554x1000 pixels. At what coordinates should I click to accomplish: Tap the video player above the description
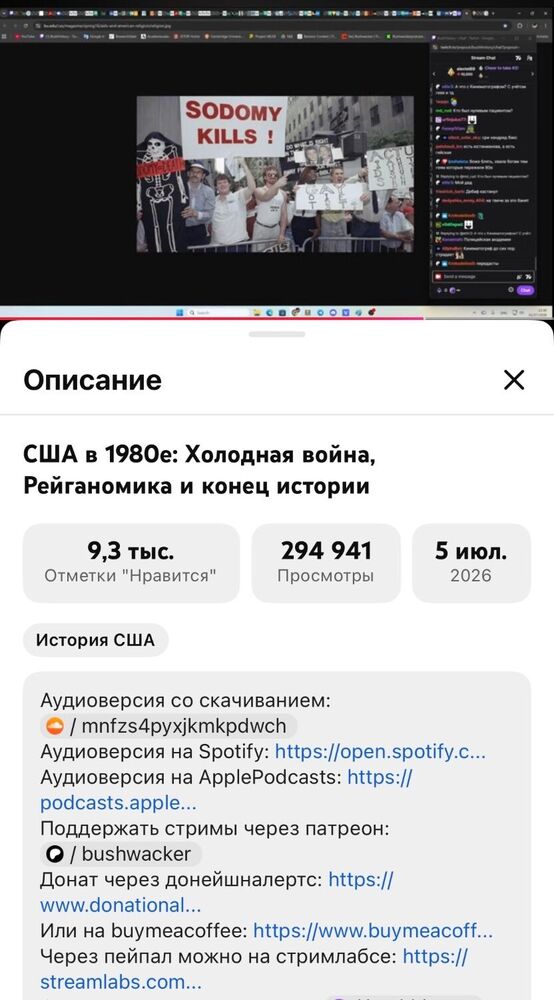click(277, 159)
